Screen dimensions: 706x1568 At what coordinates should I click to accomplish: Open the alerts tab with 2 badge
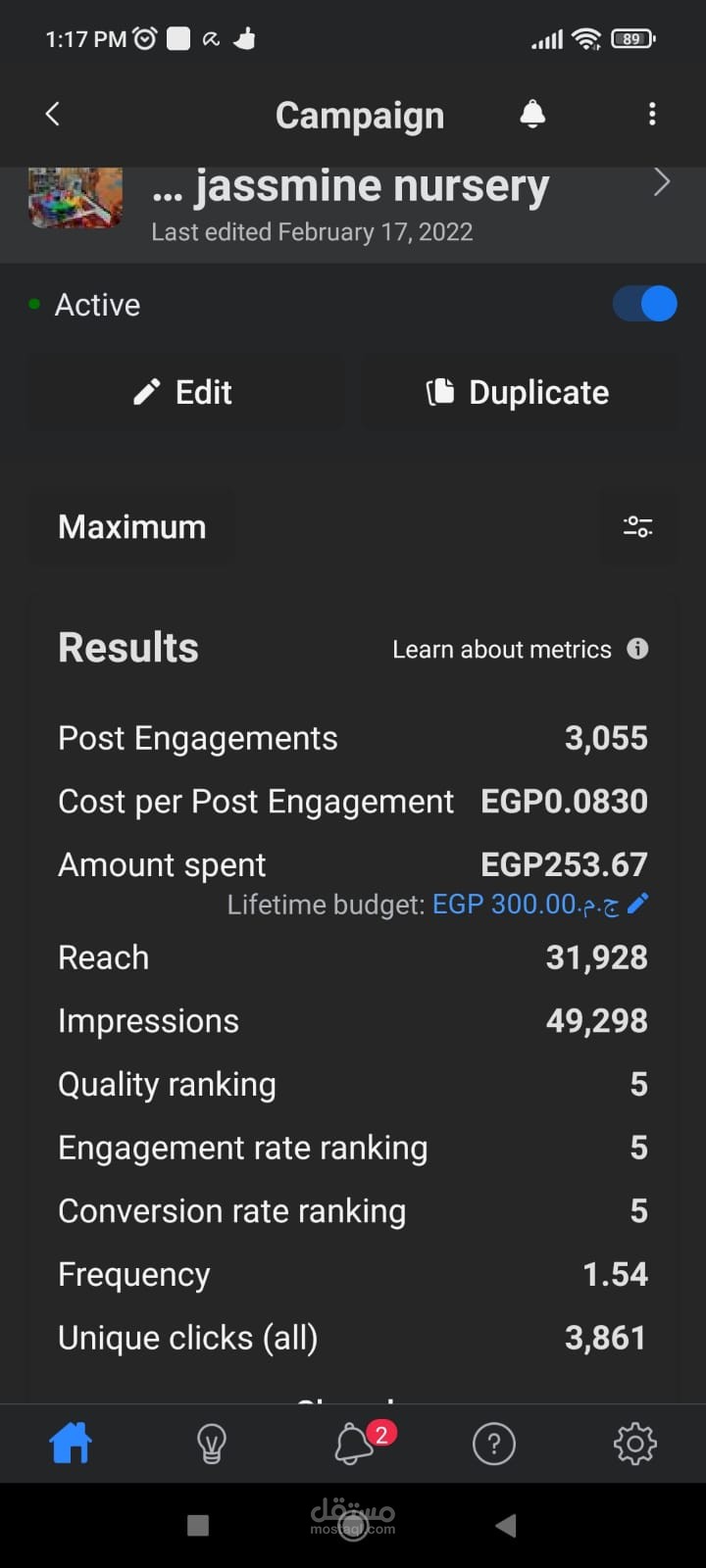(x=355, y=1443)
